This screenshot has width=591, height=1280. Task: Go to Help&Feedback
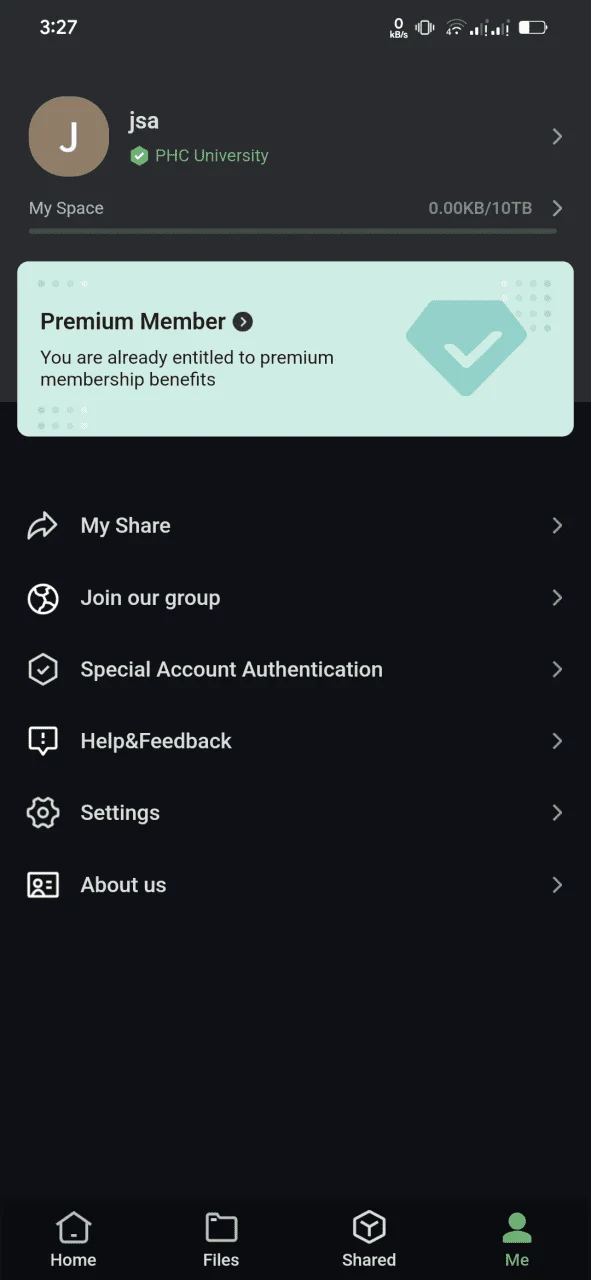[295, 741]
